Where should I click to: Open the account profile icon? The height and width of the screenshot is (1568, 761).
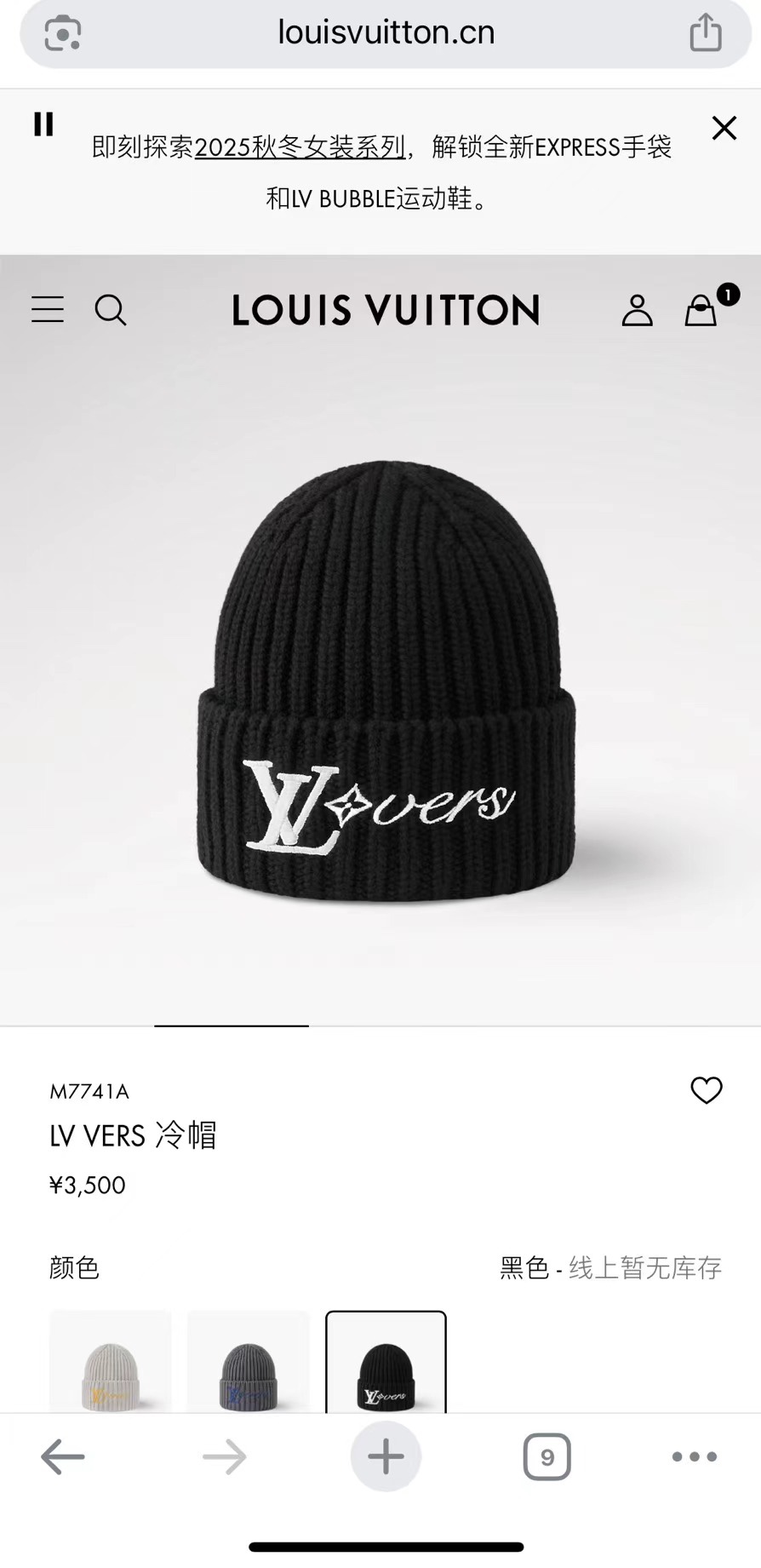pyautogui.click(x=637, y=311)
